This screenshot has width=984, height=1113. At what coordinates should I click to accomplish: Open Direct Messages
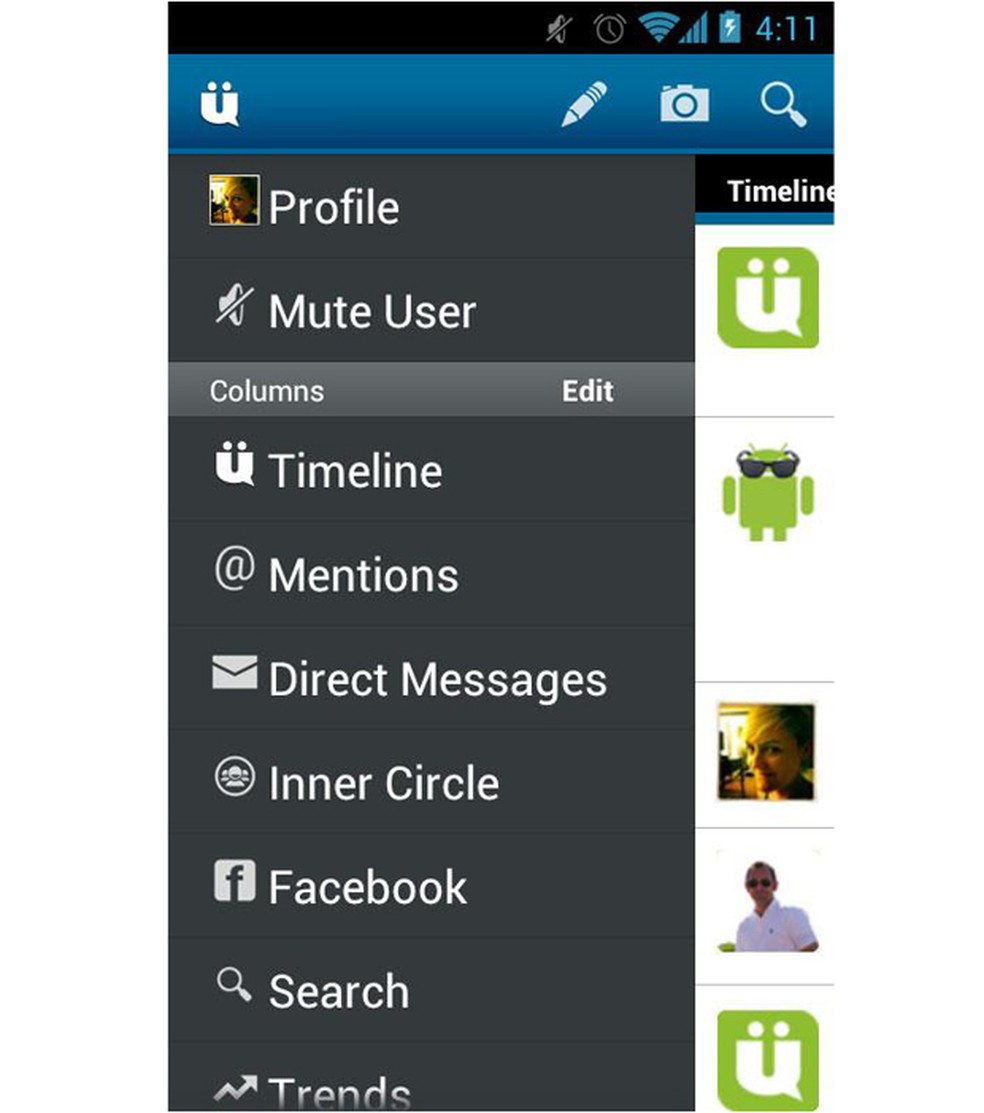pyautogui.click(x=436, y=679)
